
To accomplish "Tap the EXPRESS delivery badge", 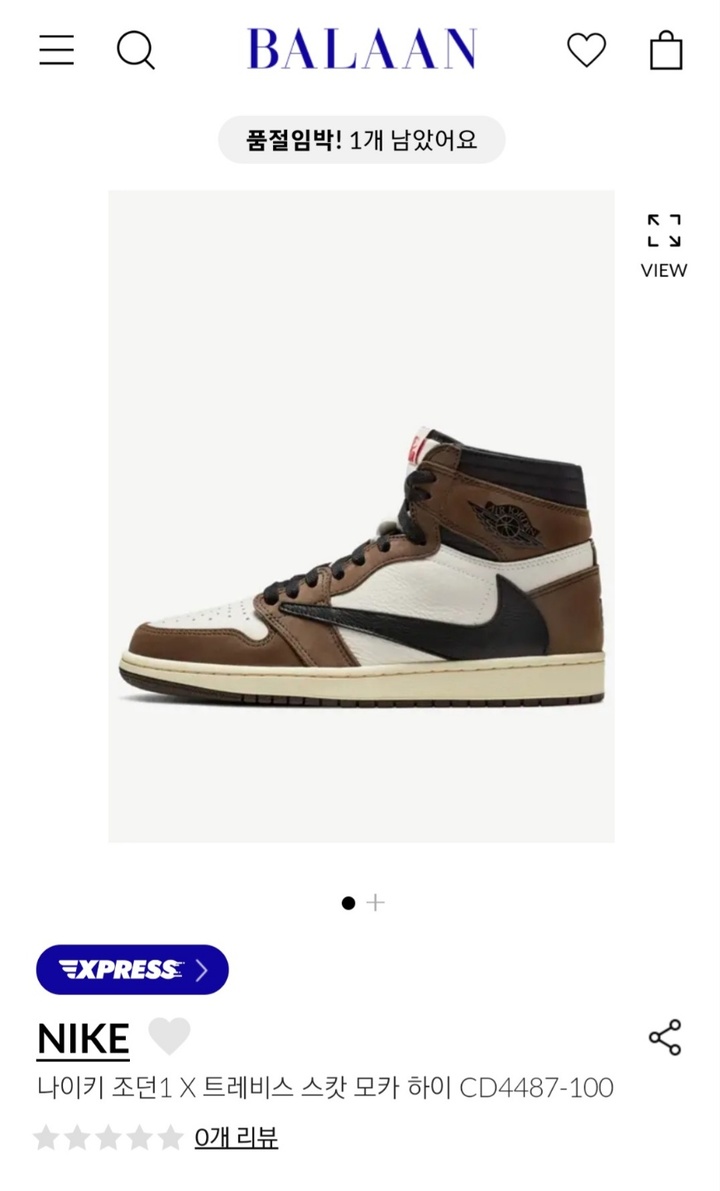I will [132, 969].
